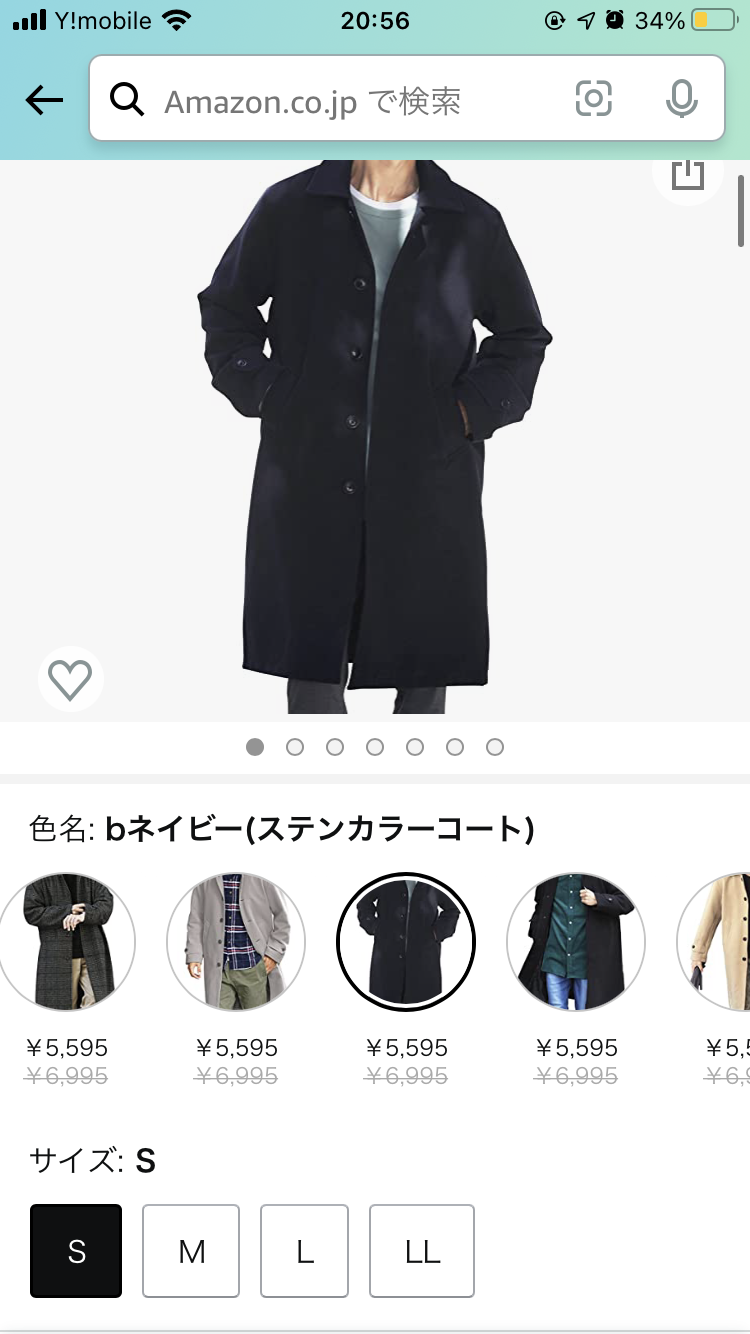Viewport: 750px width, 1334px height.
Task: Share this coat product
Action: [687, 175]
